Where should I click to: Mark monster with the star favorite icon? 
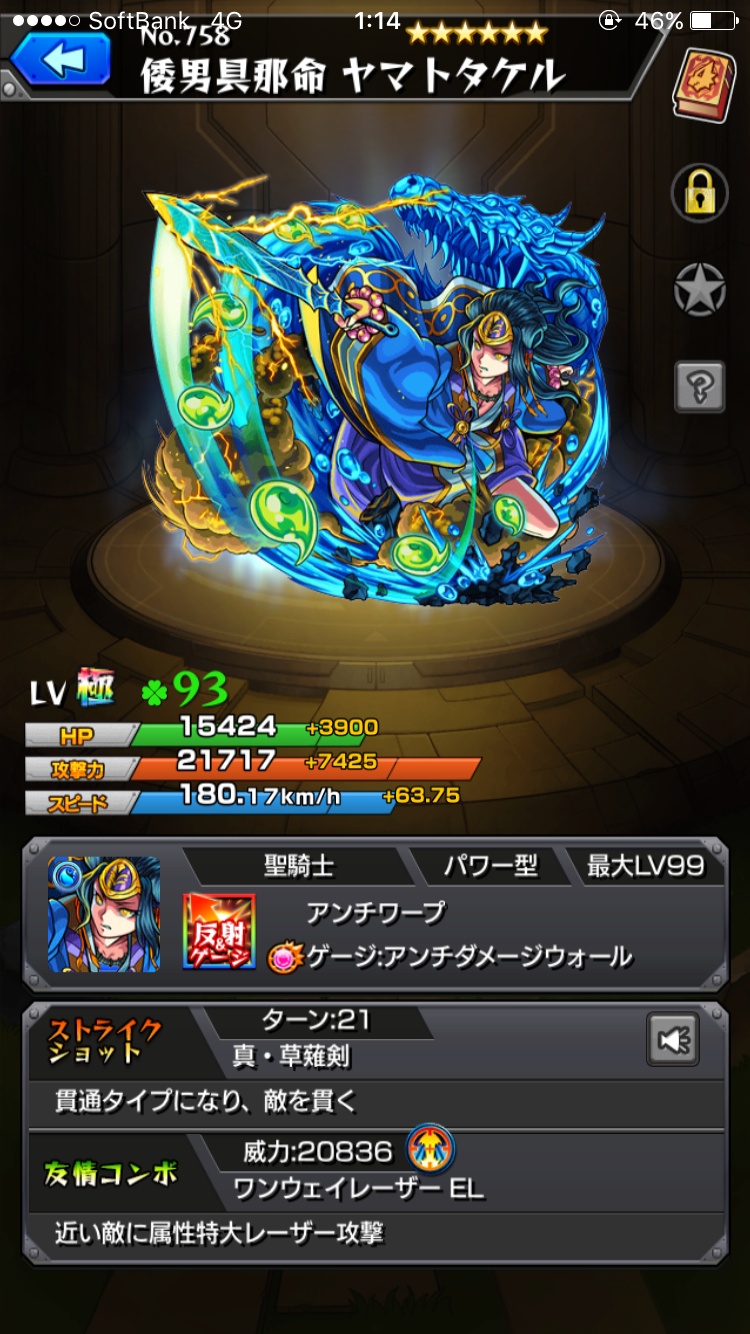pos(699,288)
